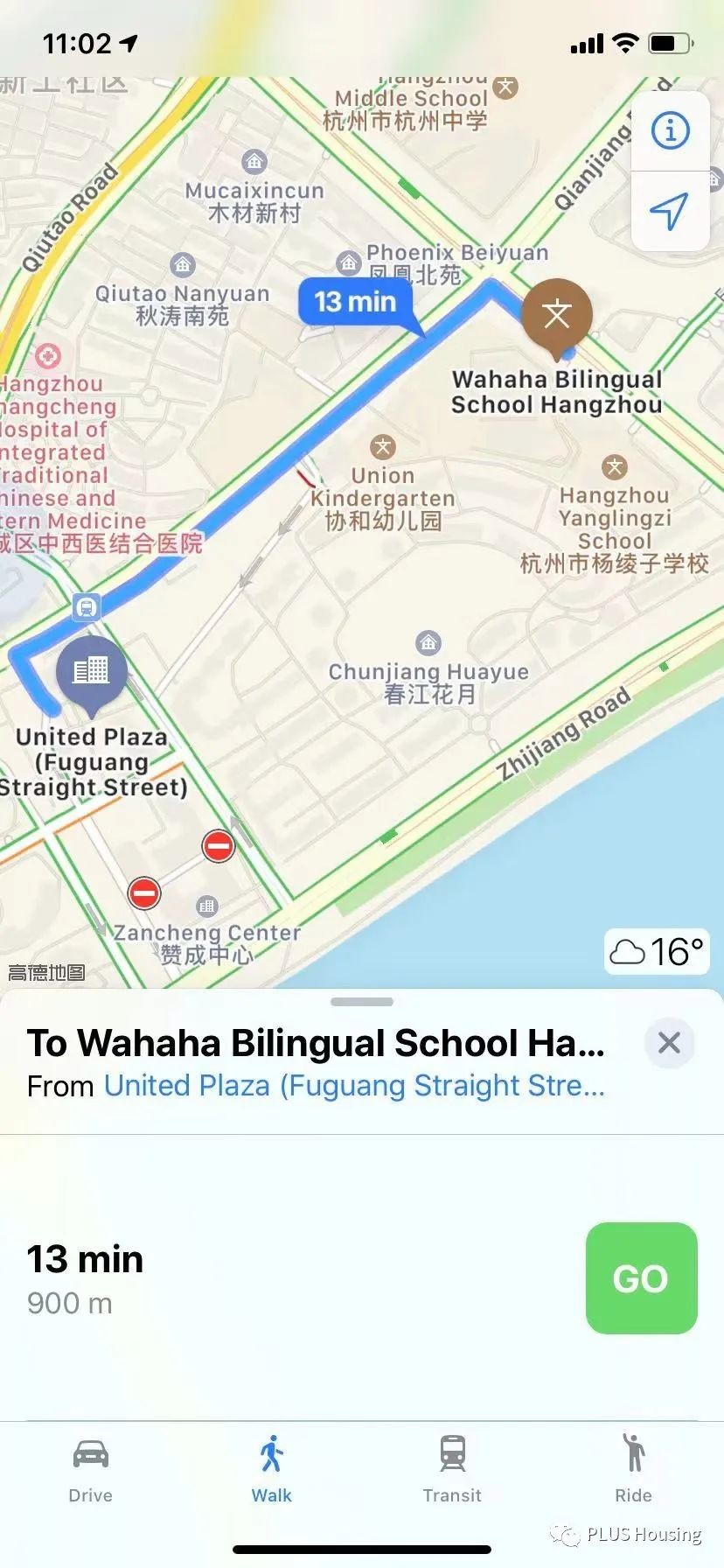Tap the Chunjiang Huayue map marker
This screenshot has height=1568, width=724.
click(x=428, y=643)
